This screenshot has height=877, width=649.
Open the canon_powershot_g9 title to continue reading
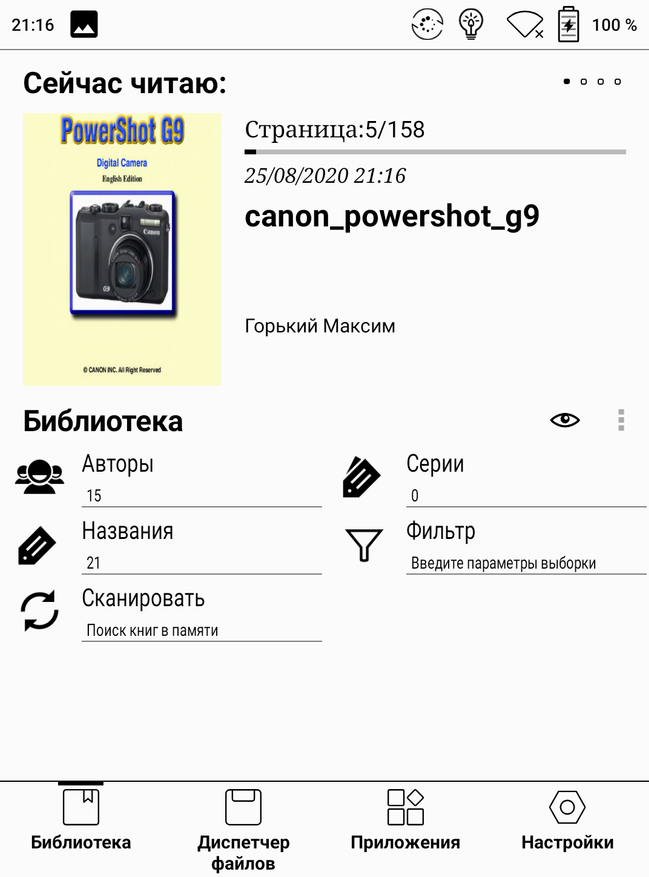(x=392, y=217)
